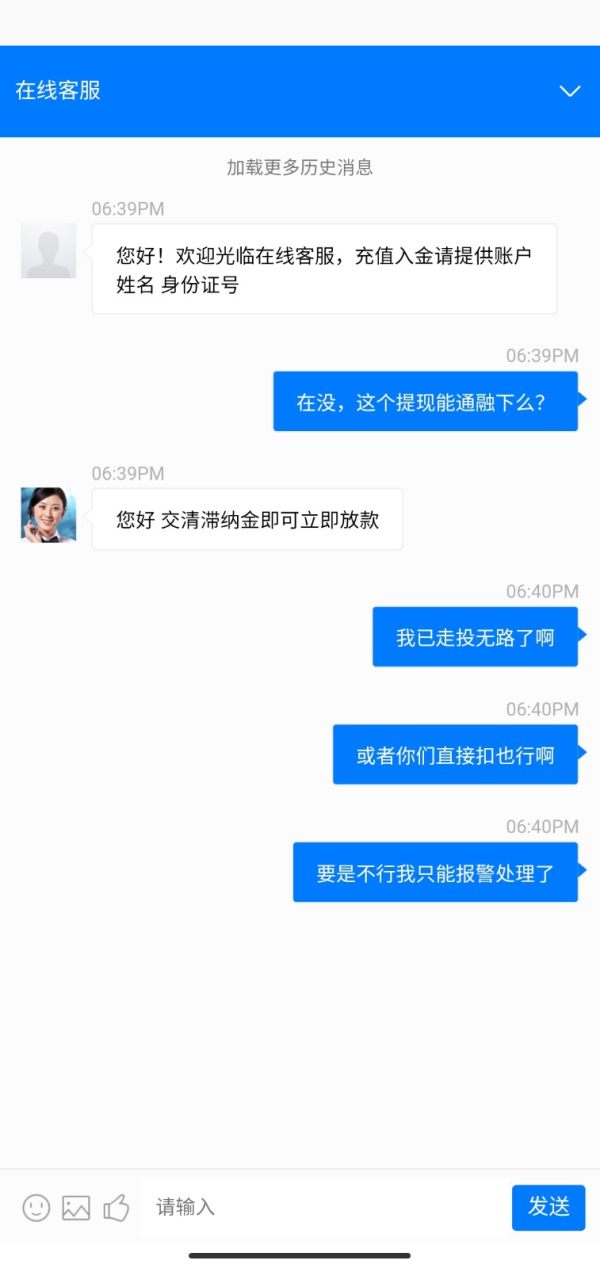Image resolution: width=600 pixels, height=1268 pixels.
Task: Collapse the chat with the header chevron
Action: [570, 91]
